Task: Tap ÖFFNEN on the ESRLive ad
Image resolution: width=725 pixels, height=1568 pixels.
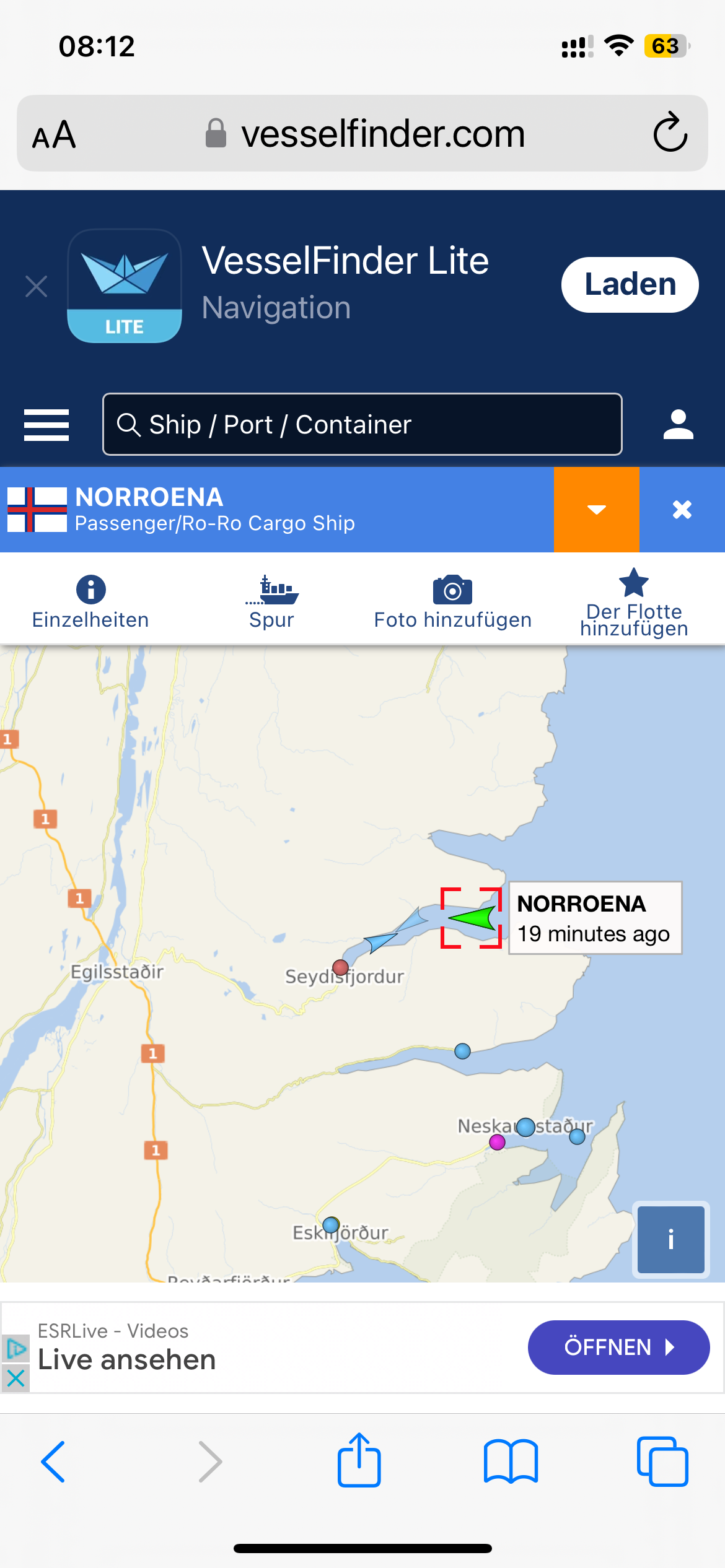Action: click(x=618, y=1348)
